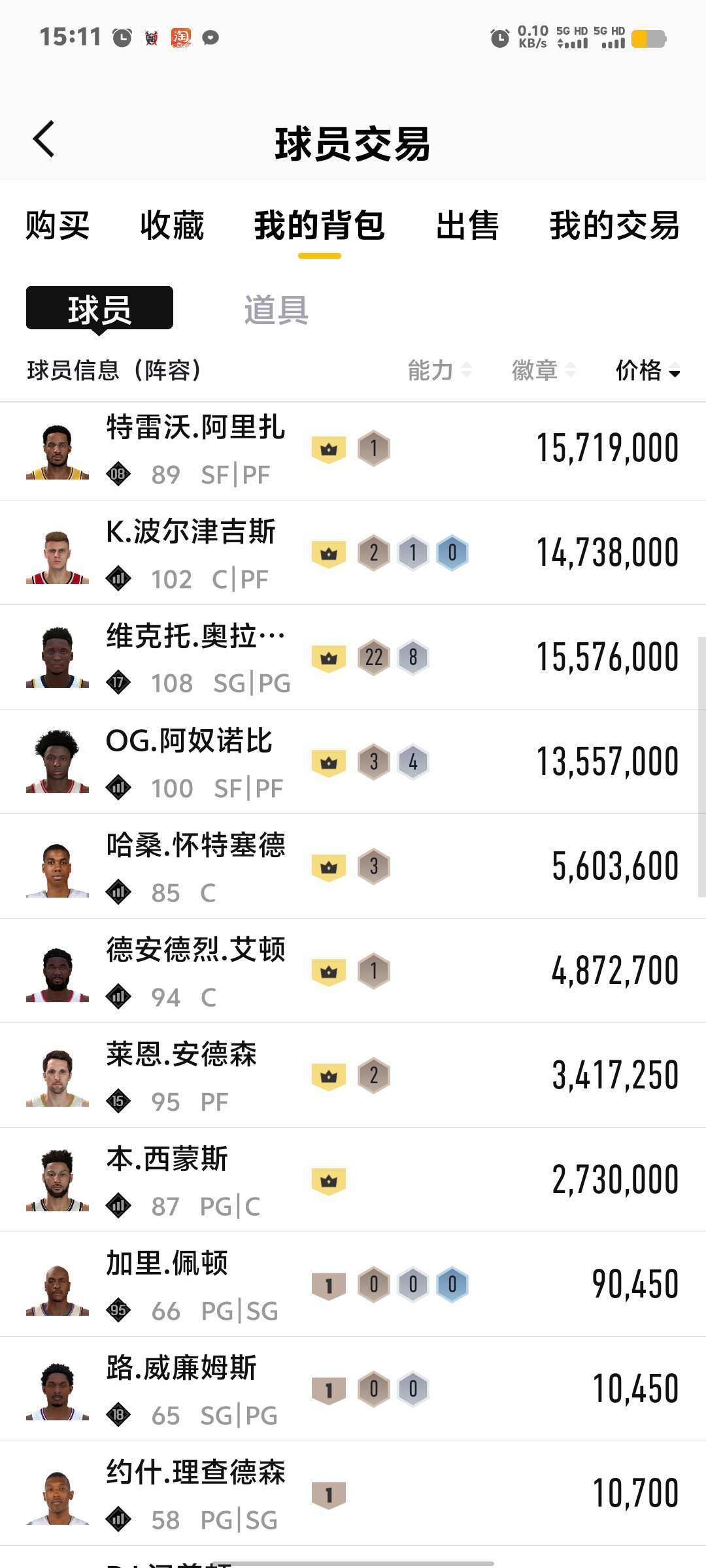The image size is (706, 1568).
Task: Switch to the 我的交易 tab
Action: 614,225
